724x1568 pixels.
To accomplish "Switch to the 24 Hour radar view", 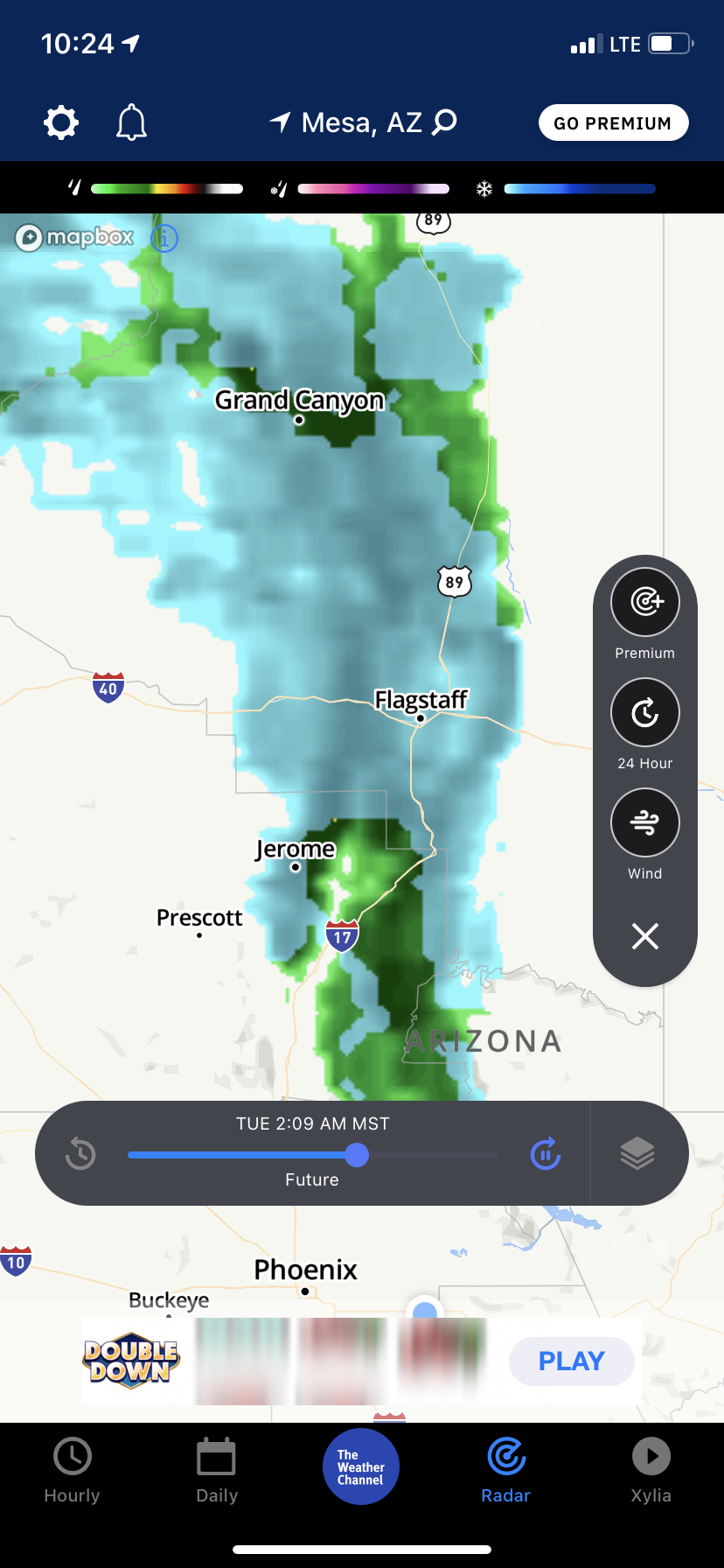I will click(645, 713).
